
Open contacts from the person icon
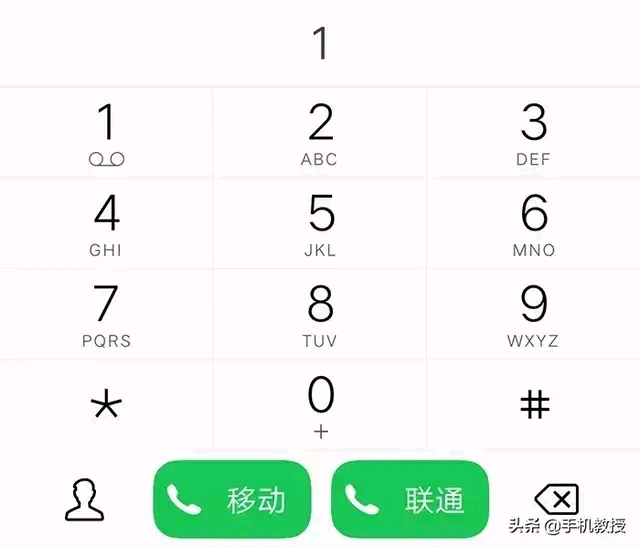(x=85, y=500)
